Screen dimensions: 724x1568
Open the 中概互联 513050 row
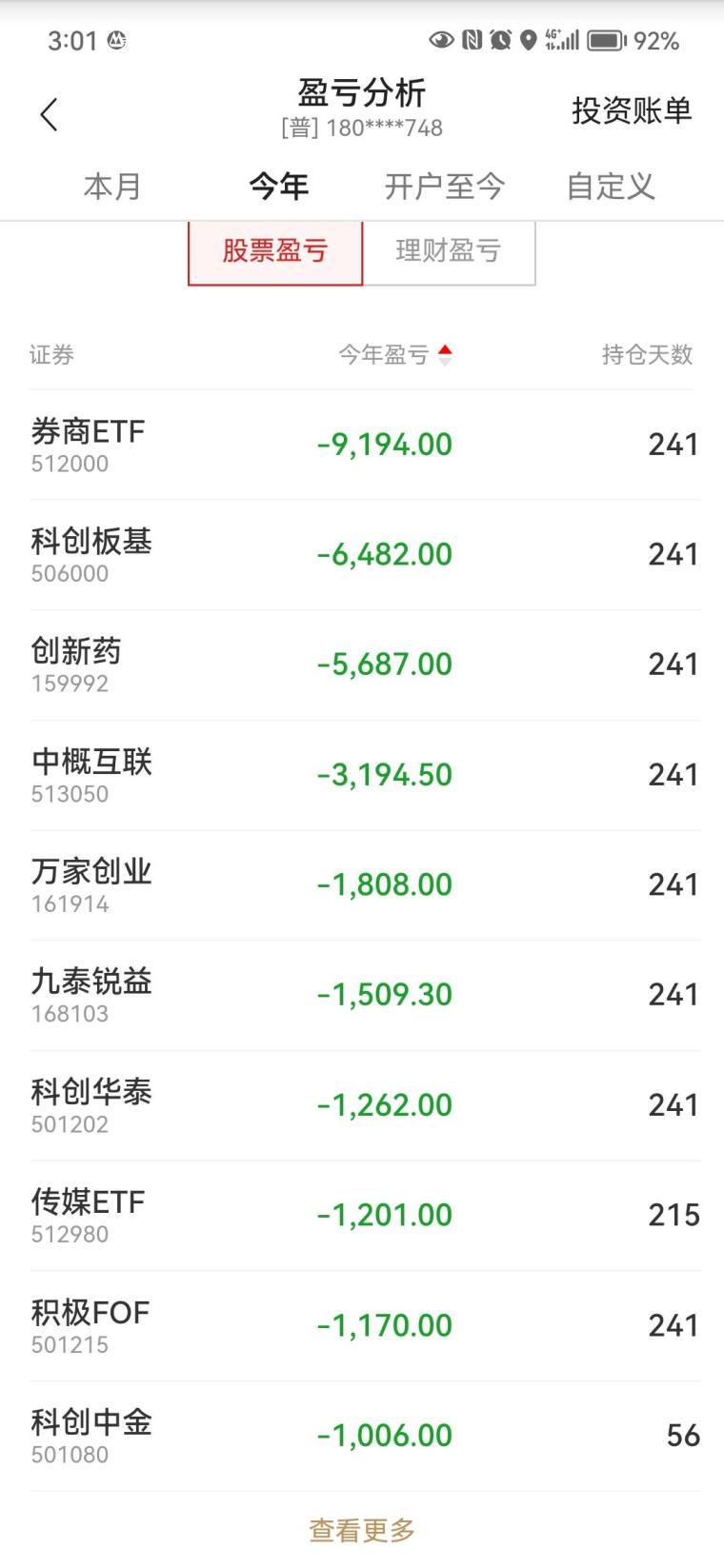click(x=362, y=775)
